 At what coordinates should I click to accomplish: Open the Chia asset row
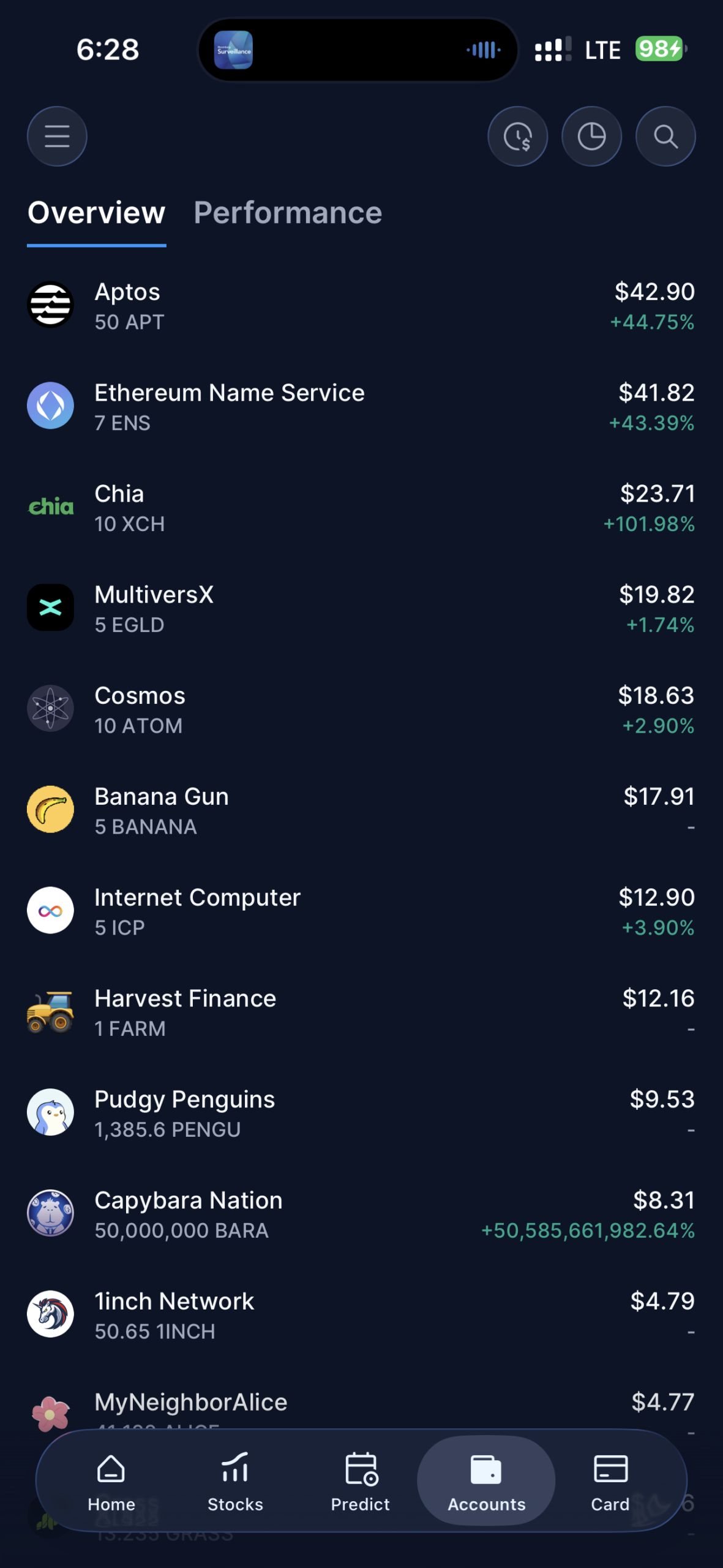361,508
